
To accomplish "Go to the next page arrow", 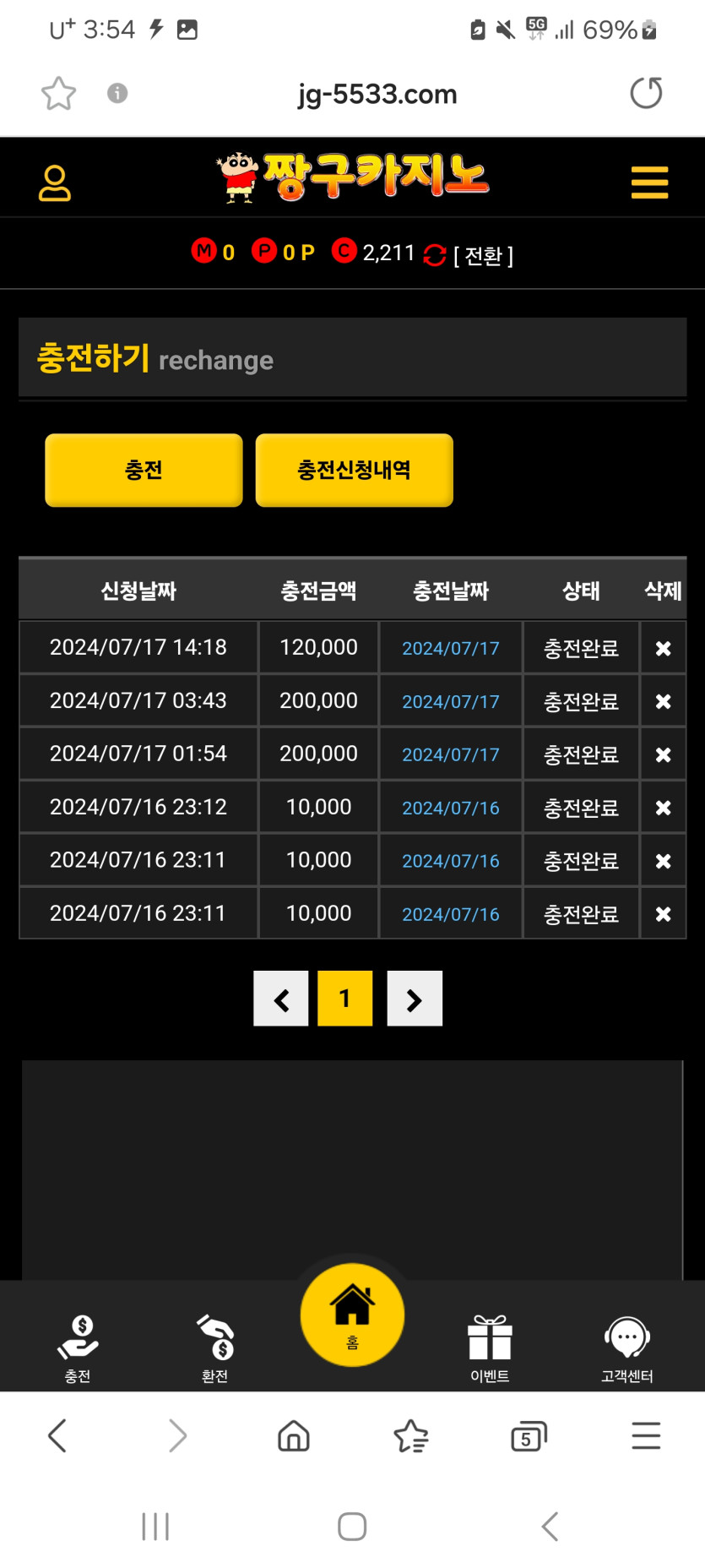I will tap(414, 999).
